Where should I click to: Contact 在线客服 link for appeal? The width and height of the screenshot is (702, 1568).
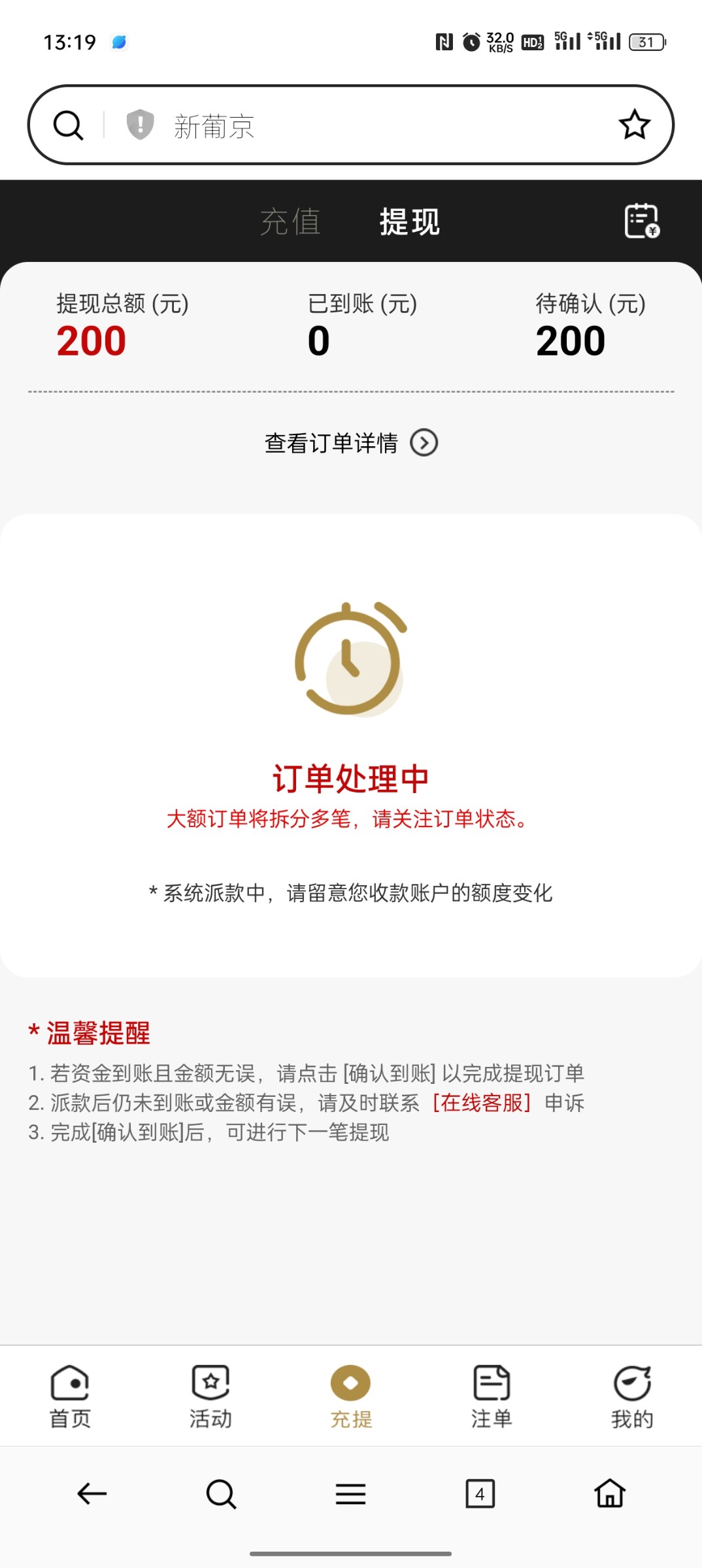tap(481, 1103)
